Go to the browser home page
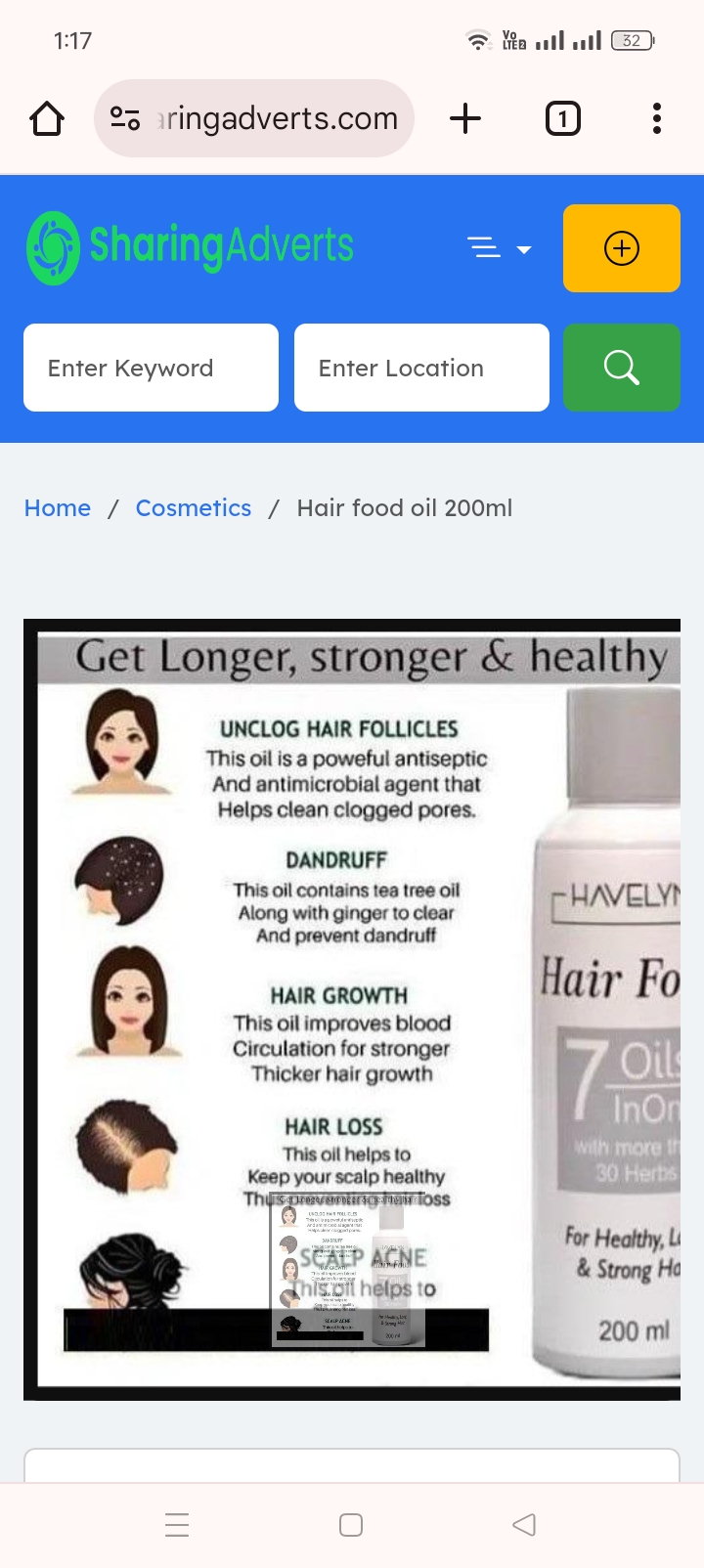 47,119
